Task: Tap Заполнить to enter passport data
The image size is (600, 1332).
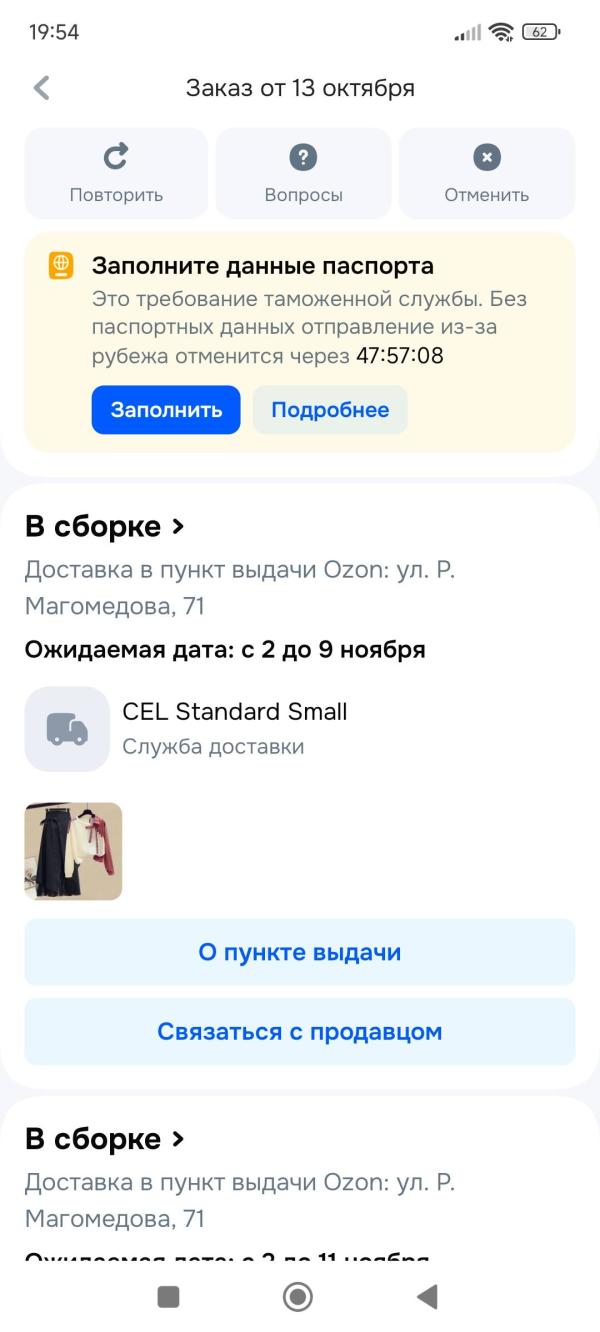Action: point(166,410)
